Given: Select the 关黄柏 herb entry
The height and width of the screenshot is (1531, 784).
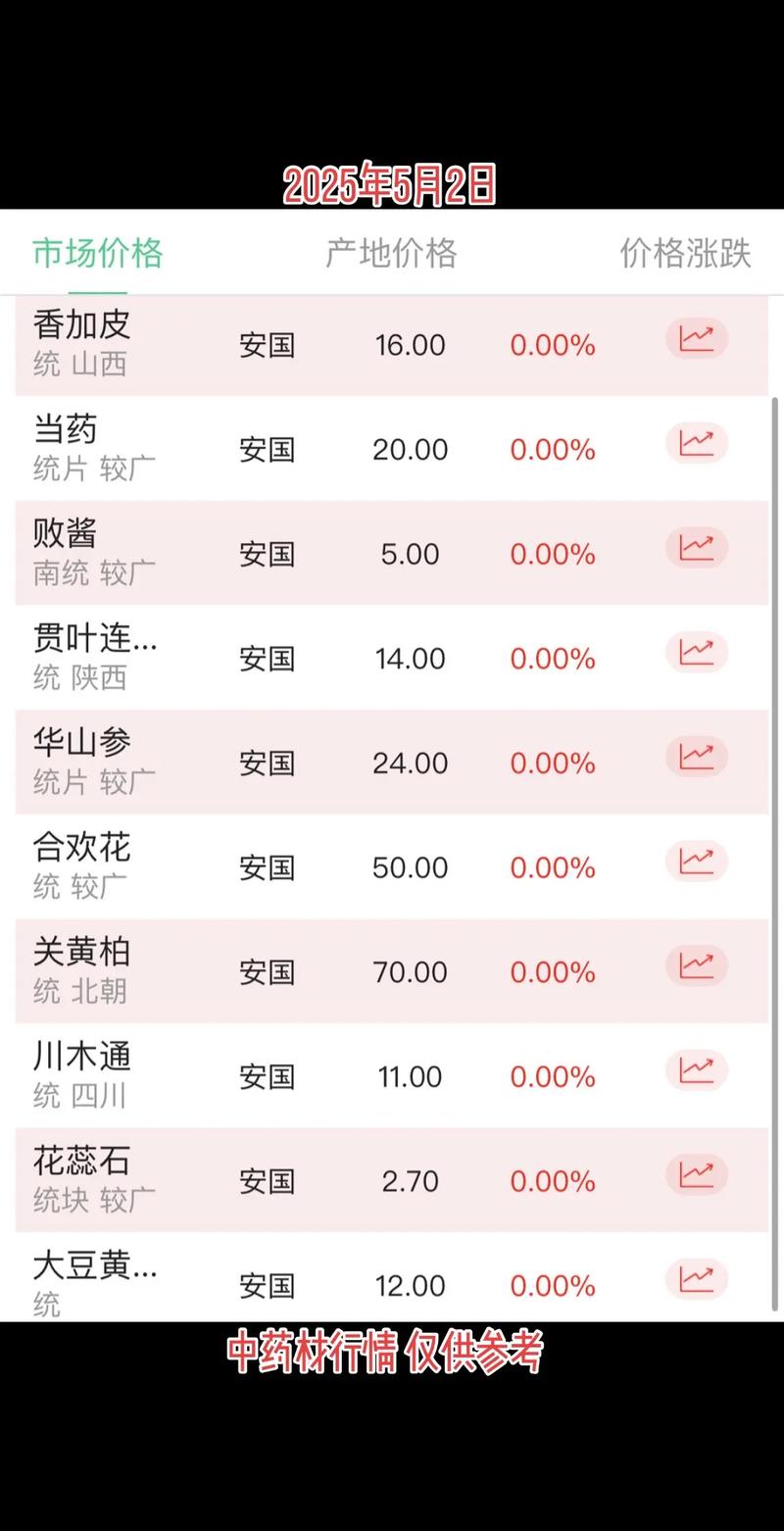Looking at the screenshot, I should coord(81,952).
